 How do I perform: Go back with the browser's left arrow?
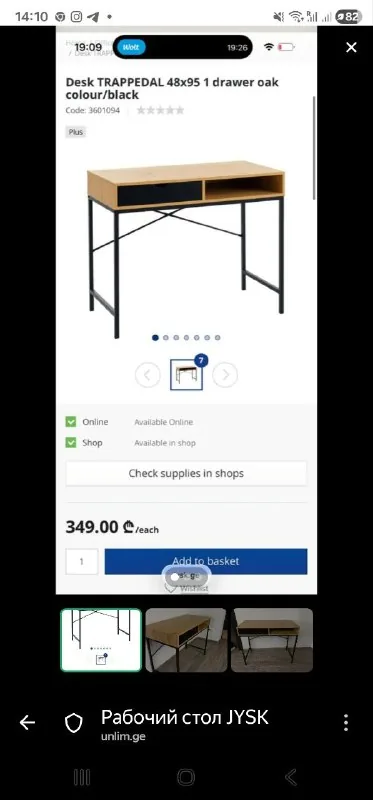27,722
